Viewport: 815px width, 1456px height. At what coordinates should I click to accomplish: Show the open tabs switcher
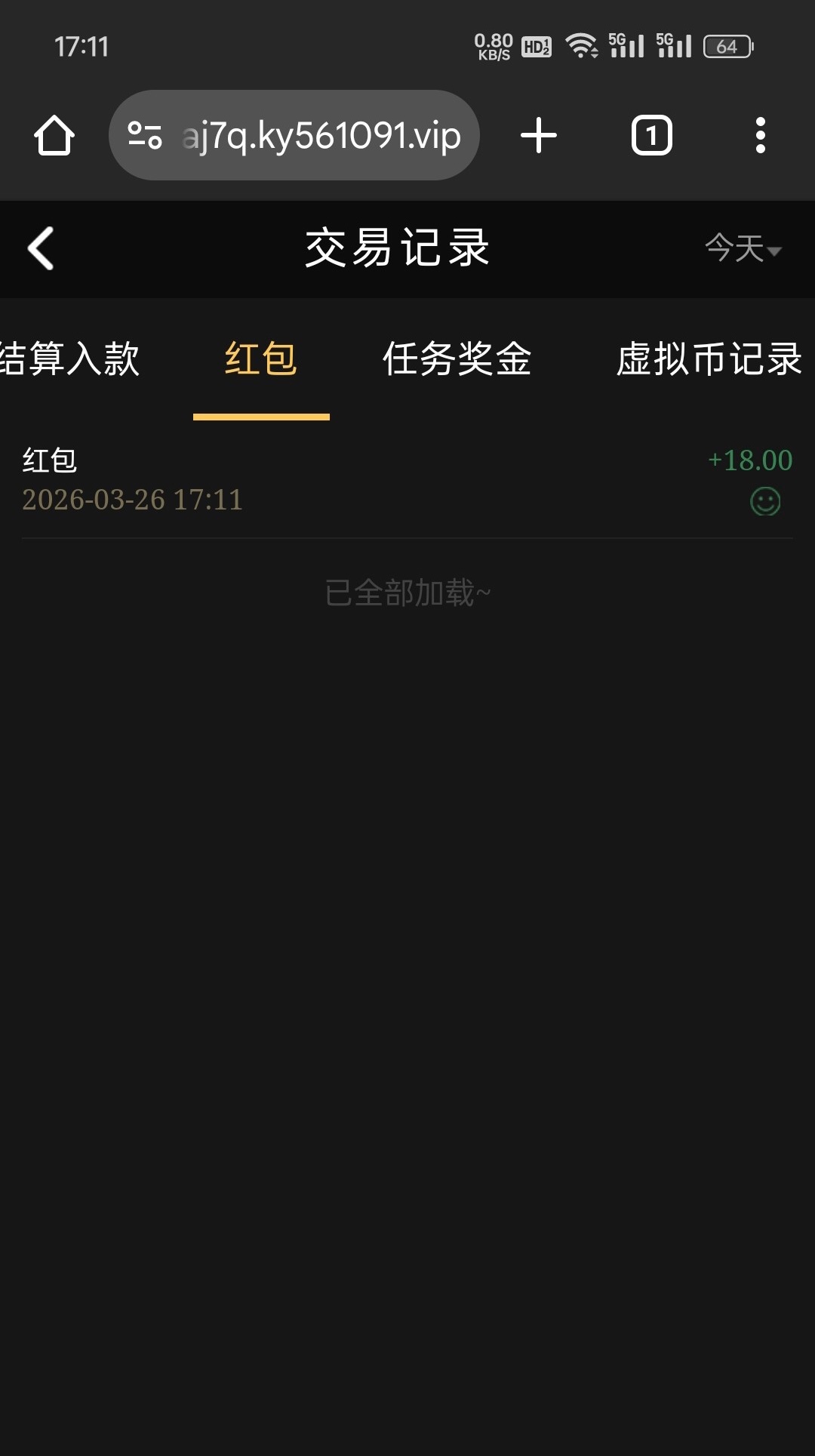(x=651, y=136)
